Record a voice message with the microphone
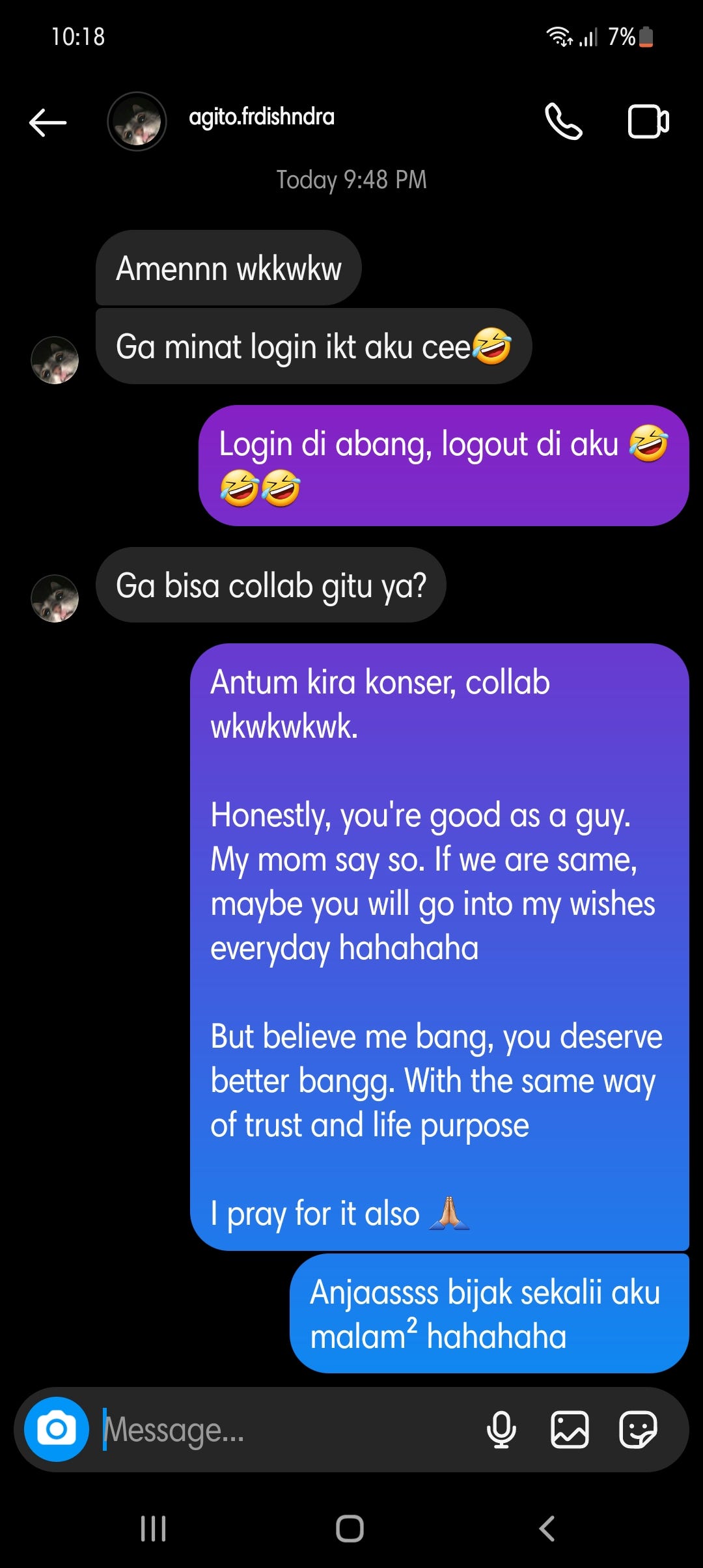 (501, 1429)
